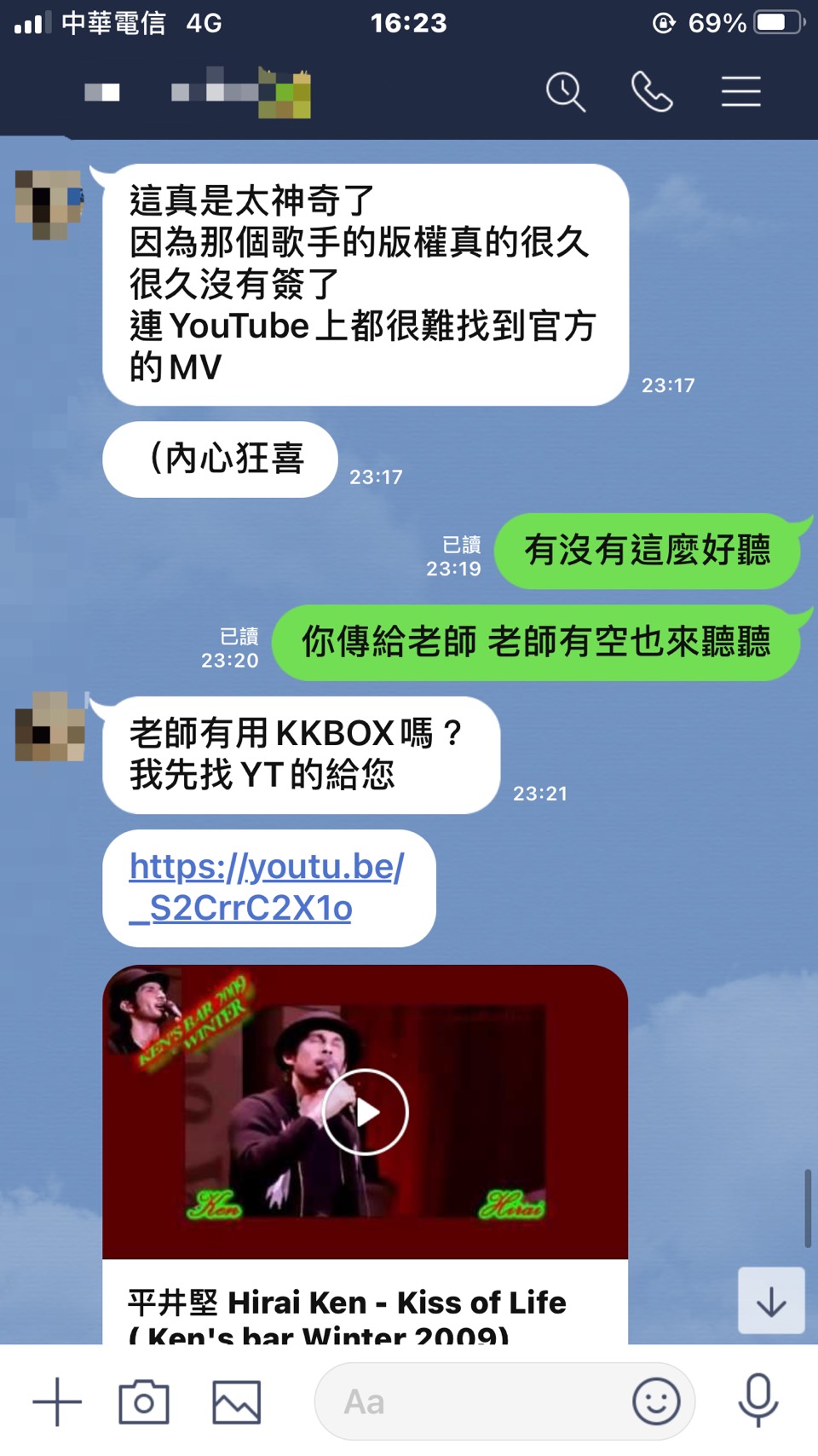Jump to the latest messages

(x=770, y=1301)
